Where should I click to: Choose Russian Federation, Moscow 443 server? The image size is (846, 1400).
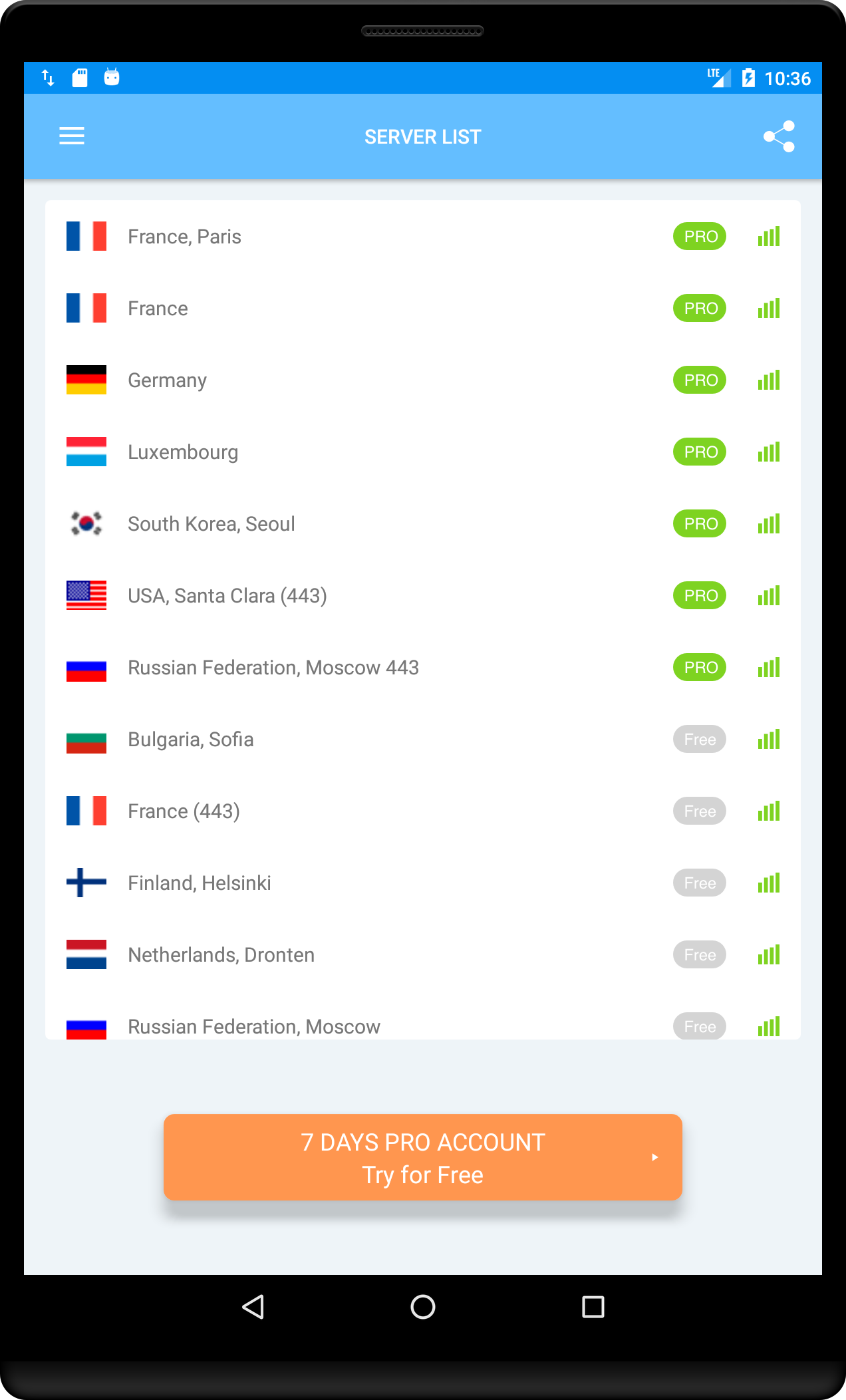pyautogui.click(x=273, y=668)
